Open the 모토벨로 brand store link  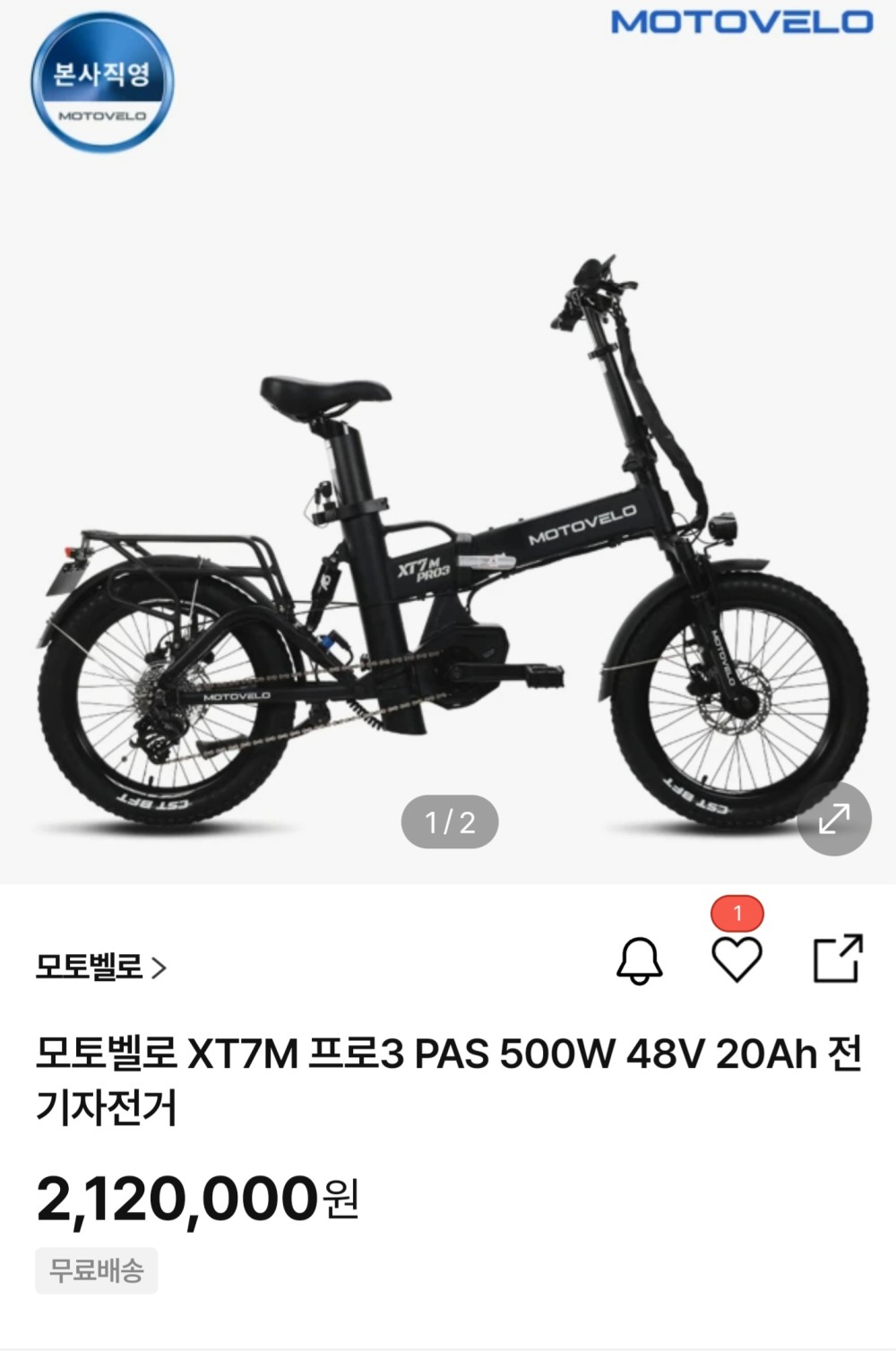click(x=101, y=967)
